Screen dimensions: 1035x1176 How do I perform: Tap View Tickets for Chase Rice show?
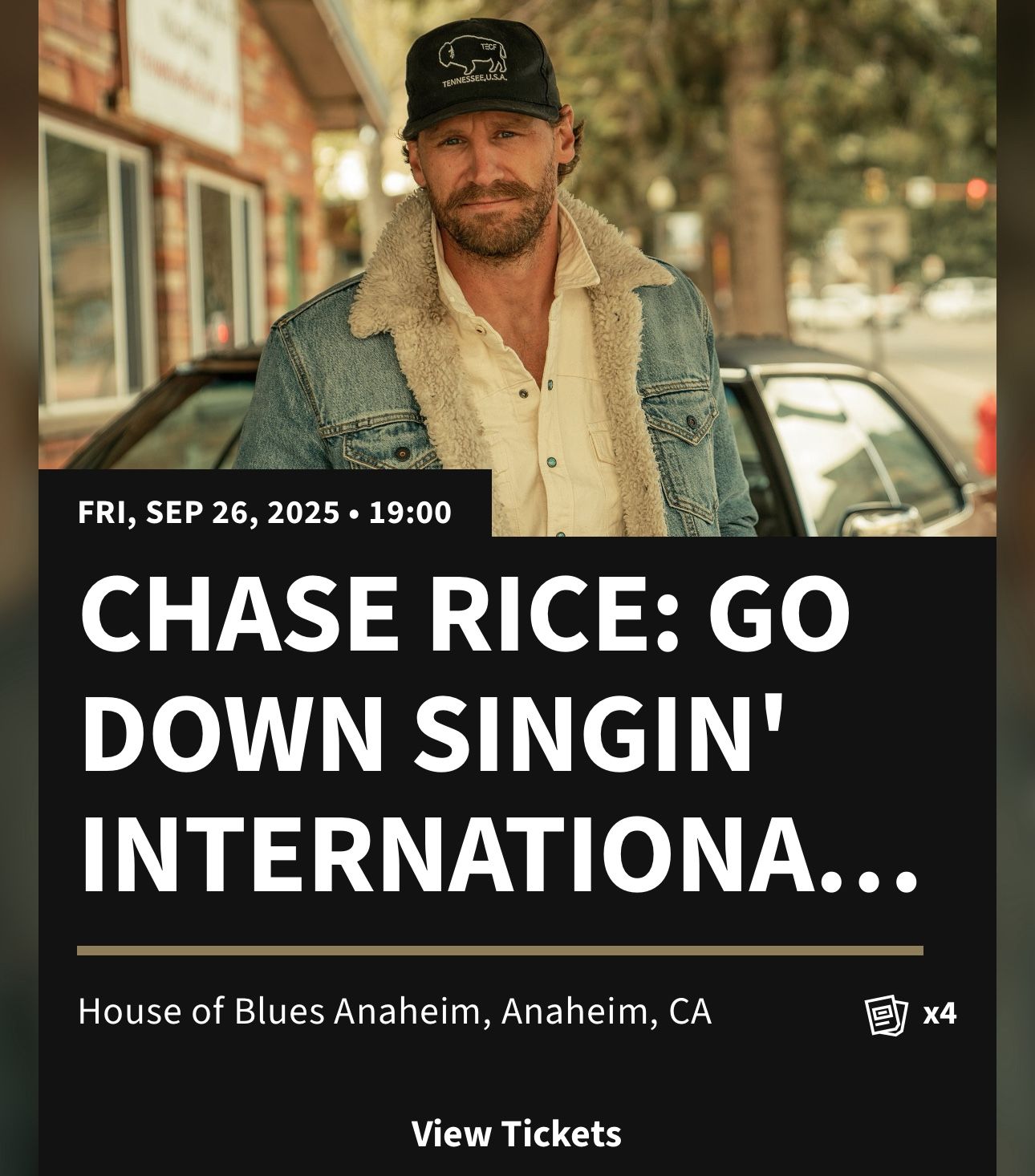tap(517, 1133)
